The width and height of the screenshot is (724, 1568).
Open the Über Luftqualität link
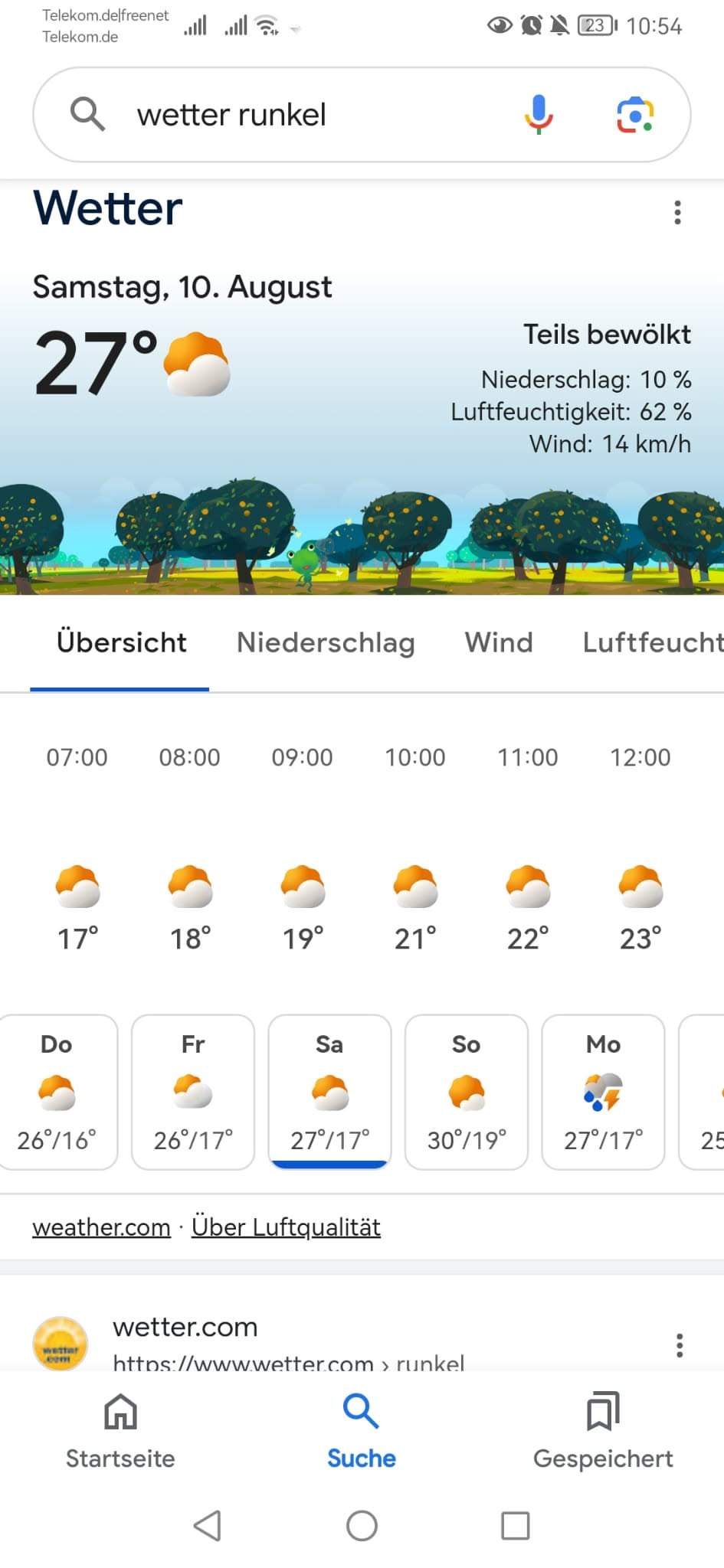coord(286,1227)
